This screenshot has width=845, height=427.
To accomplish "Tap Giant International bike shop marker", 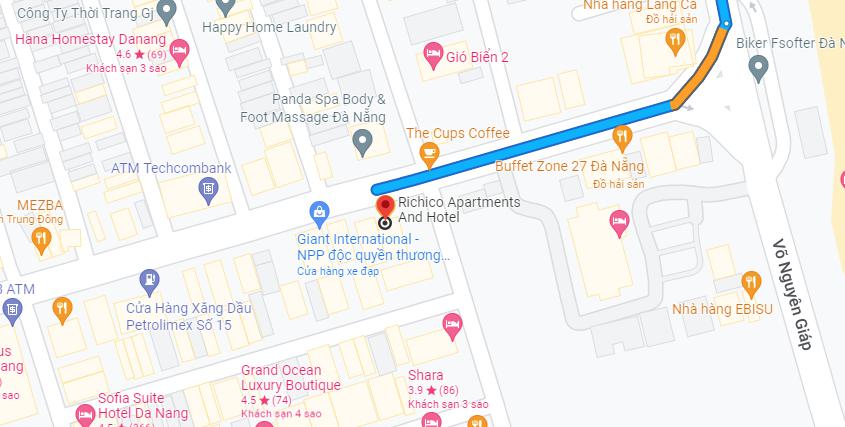I will pyautogui.click(x=319, y=212).
